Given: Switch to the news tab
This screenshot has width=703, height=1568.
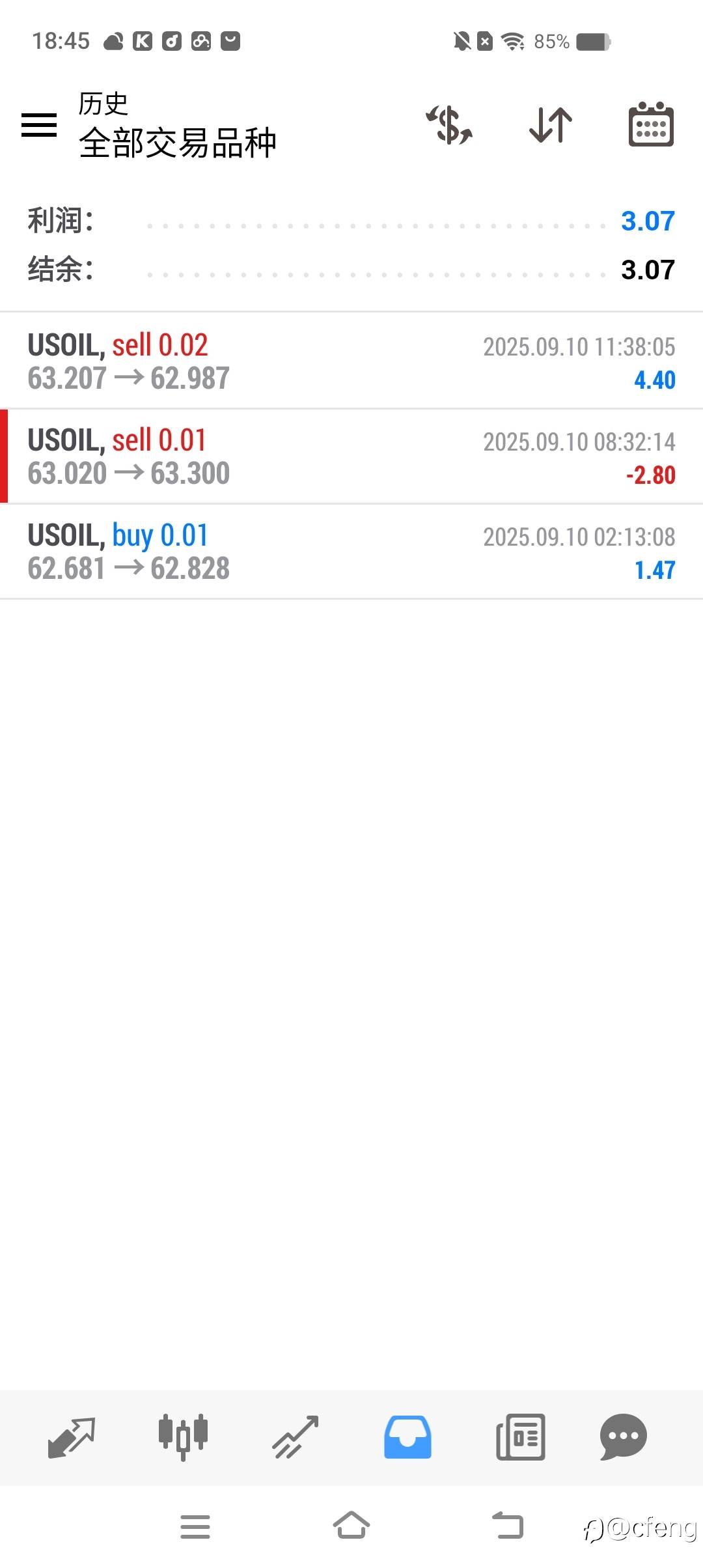Looking at the screenshot, I should (x=520, y=1436).
